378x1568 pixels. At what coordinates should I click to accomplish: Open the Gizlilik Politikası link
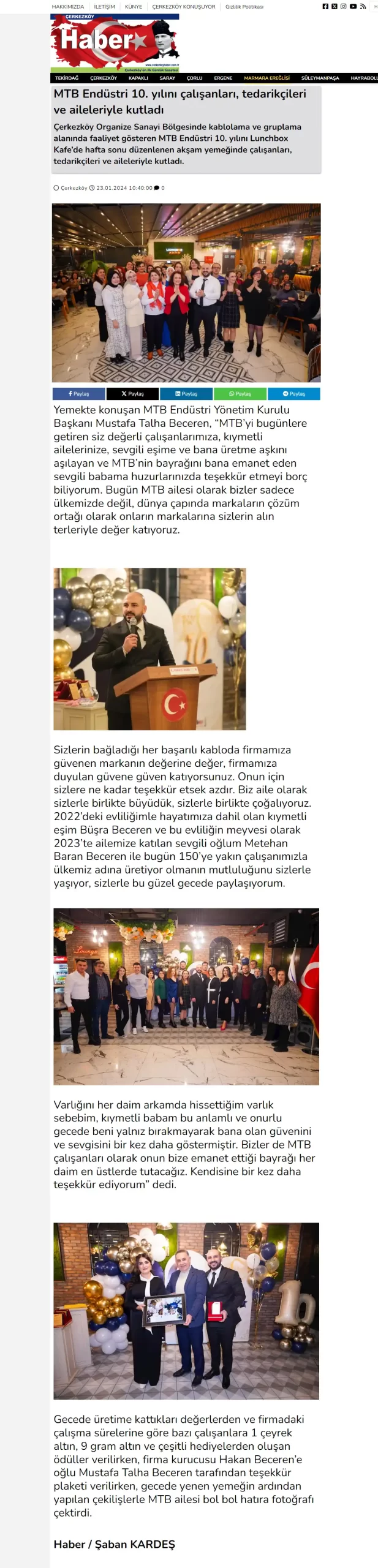[244, 7]
